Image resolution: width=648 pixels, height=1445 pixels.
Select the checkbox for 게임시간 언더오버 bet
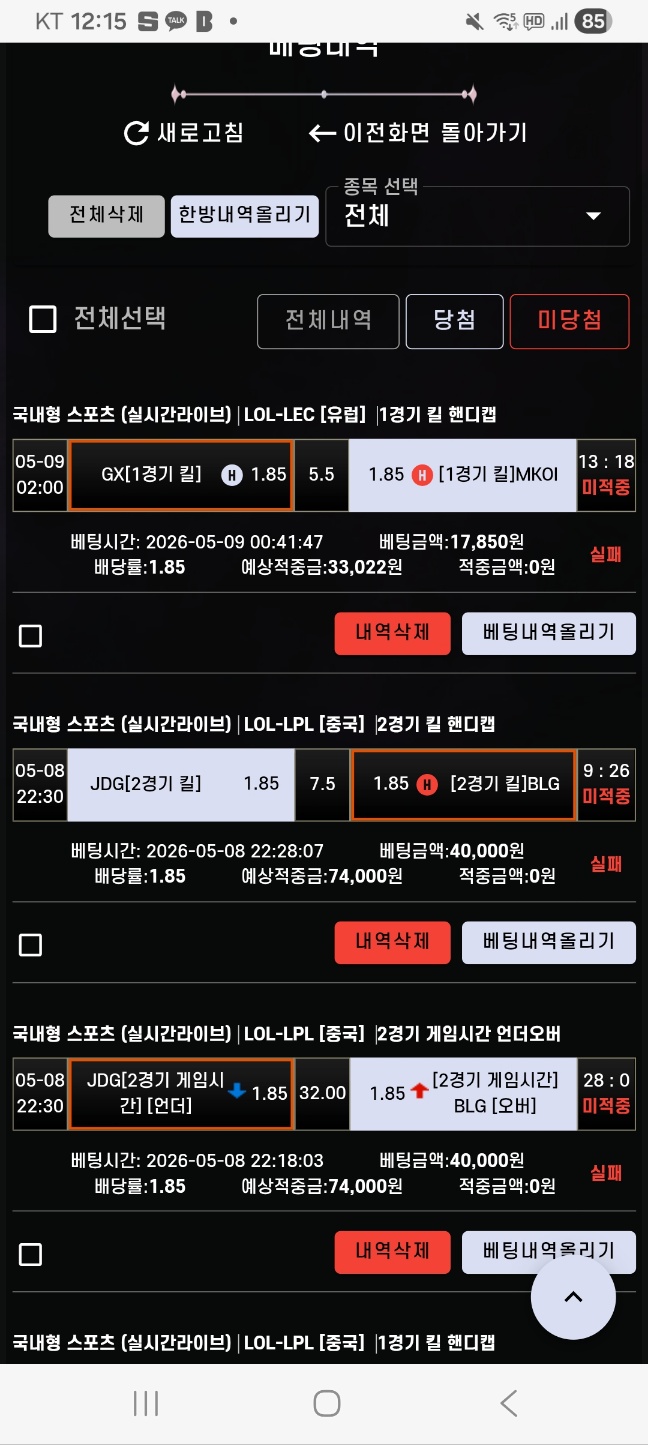click(31, 1254)
